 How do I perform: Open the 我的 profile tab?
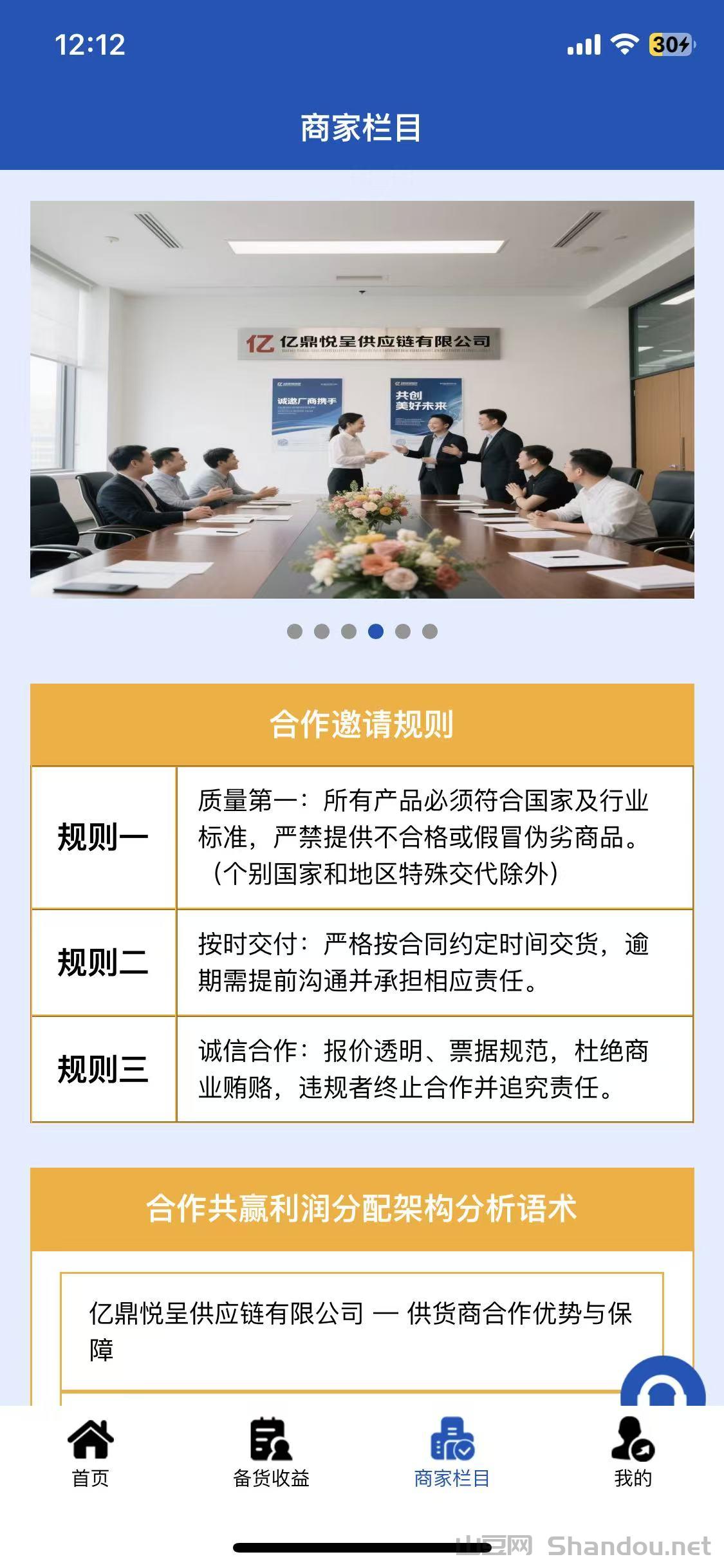click(x=633, y=1452)
